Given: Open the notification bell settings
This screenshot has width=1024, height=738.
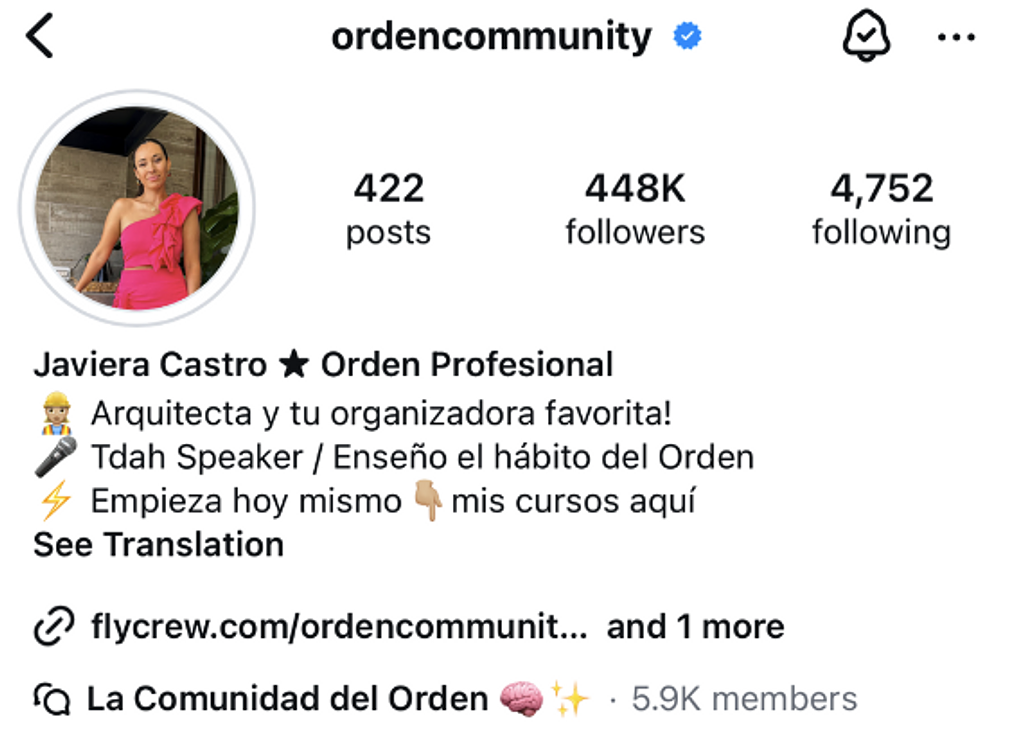Looking at the screenshot, I should [866, 38].
